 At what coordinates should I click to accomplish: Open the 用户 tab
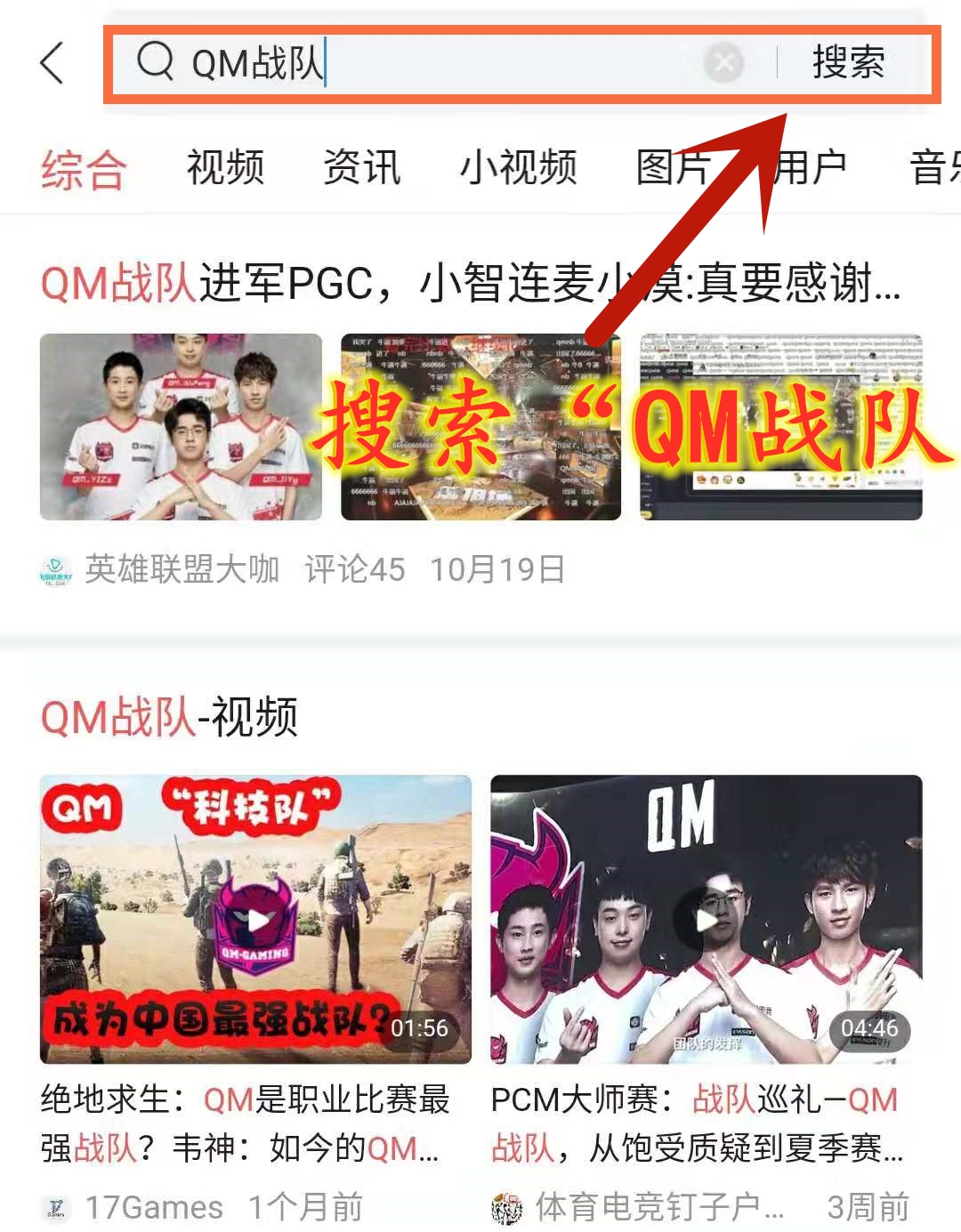812,167
